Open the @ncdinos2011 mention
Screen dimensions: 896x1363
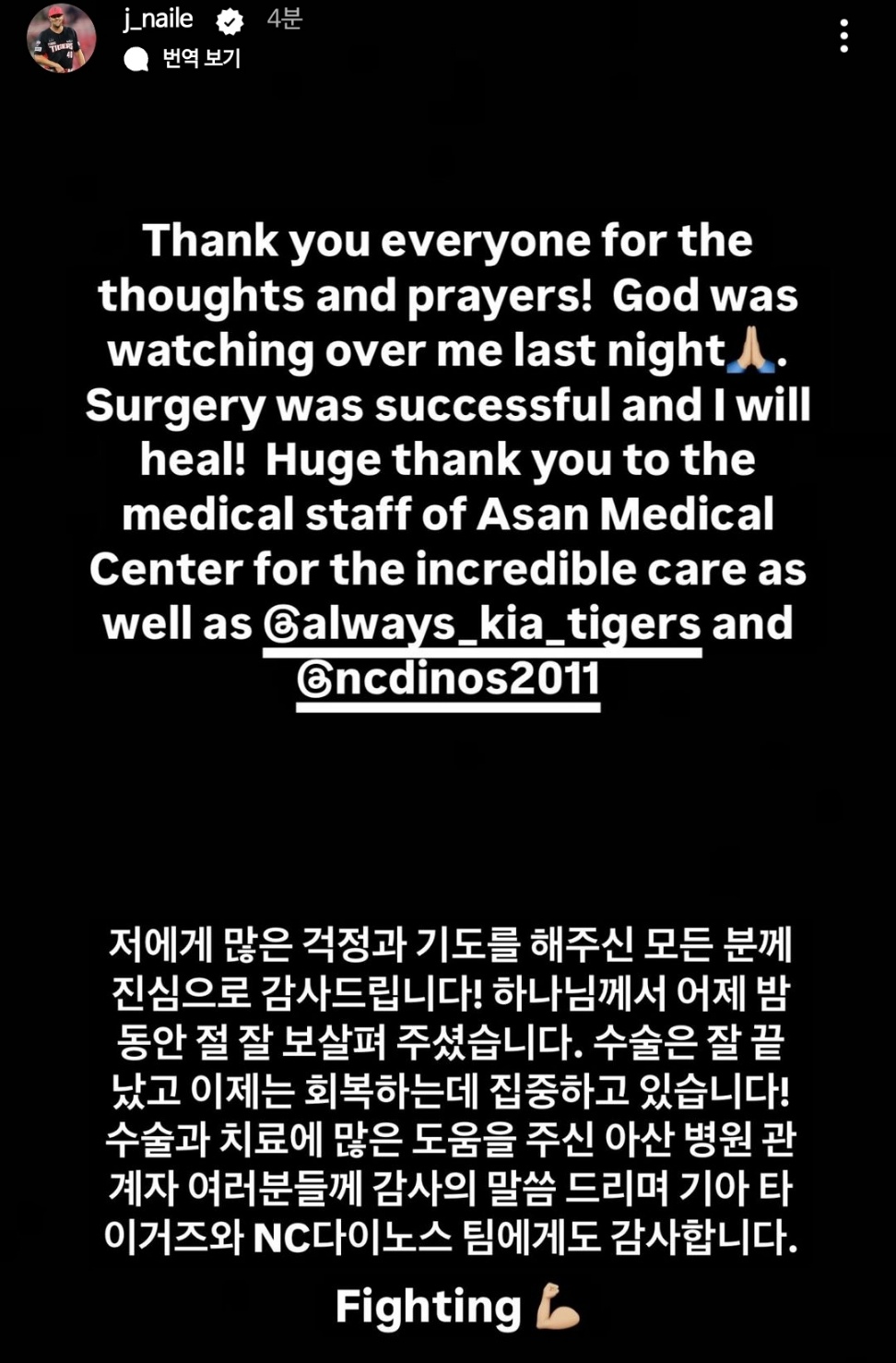point(448,679)
